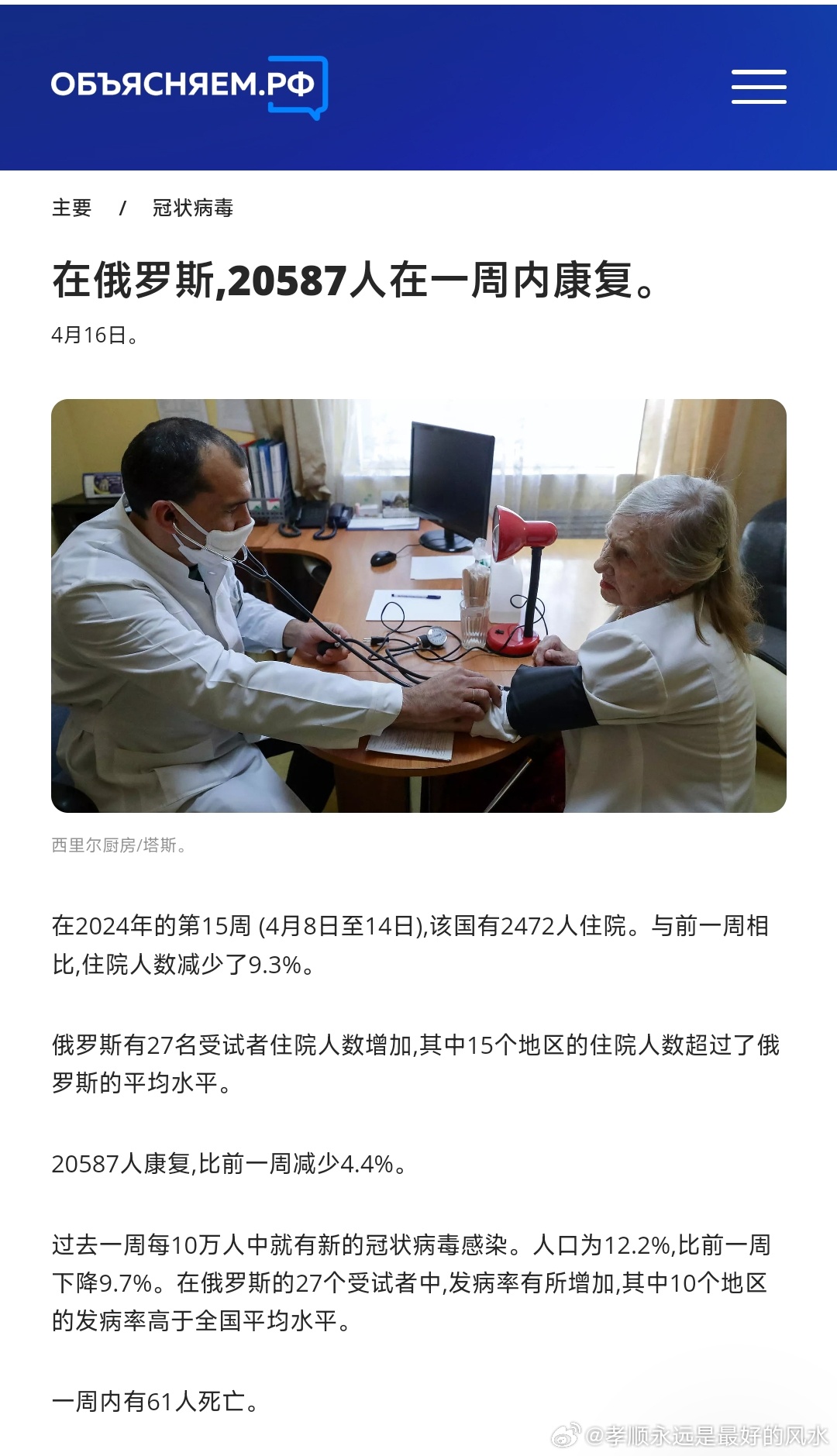The image size is (837, 1456).
Task: Open the 冠状病毒 breadcrumb section
Action: click(192, 208)
